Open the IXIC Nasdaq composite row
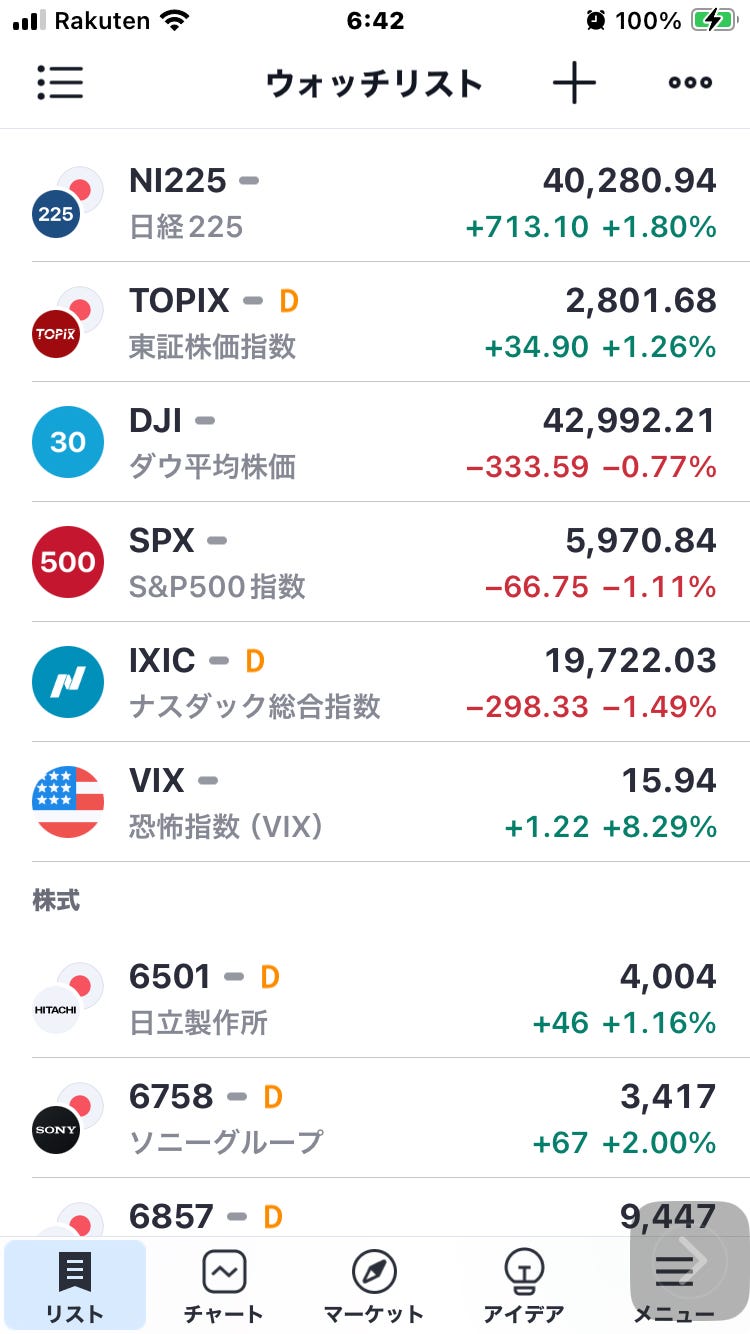750x1334 pixels. pyautogui.click(x=375, y=682)
